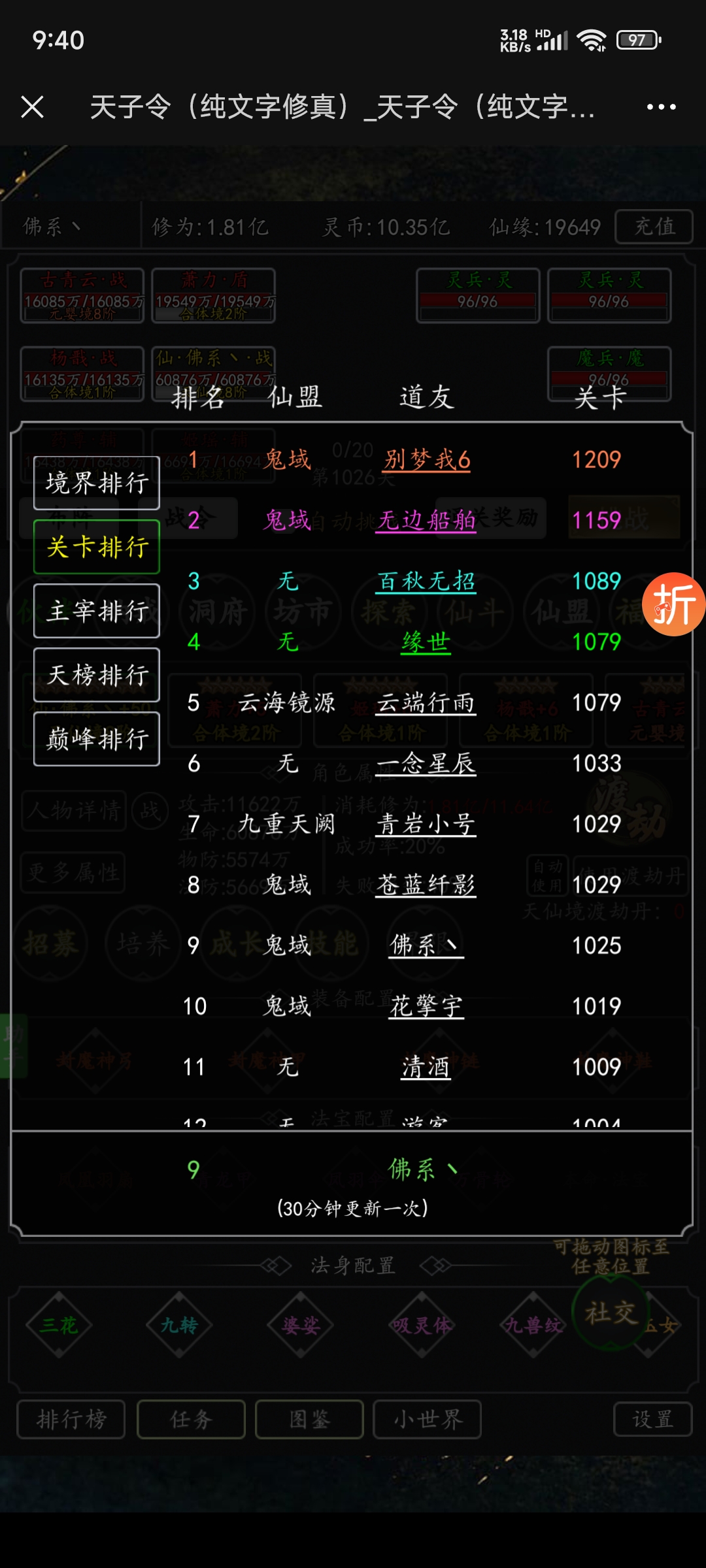Open player 苍蓝纤影 profile link
This screenshot has height=1568, width=706.
[x=426, y=885]
